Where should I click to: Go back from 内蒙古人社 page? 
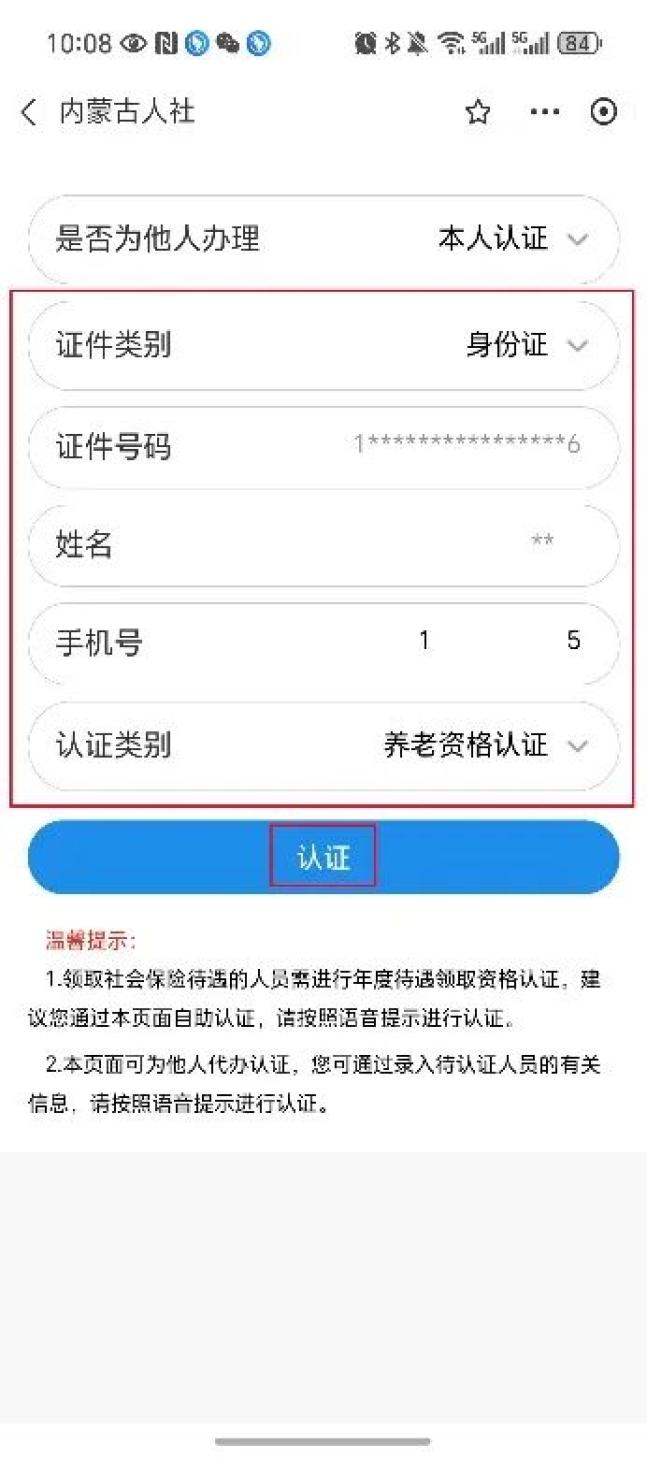(x=29, y=112)
